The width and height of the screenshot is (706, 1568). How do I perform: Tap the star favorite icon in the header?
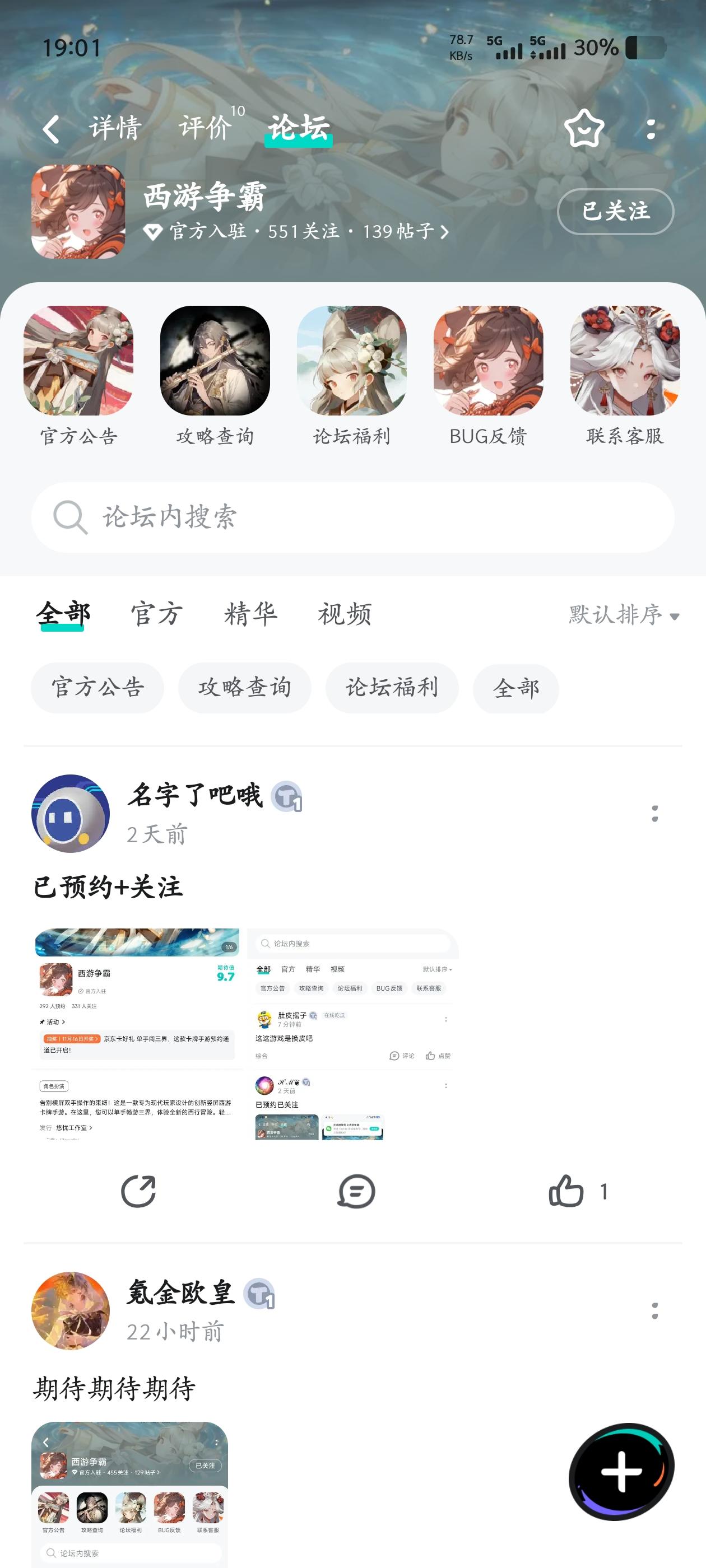coord(583,129)
